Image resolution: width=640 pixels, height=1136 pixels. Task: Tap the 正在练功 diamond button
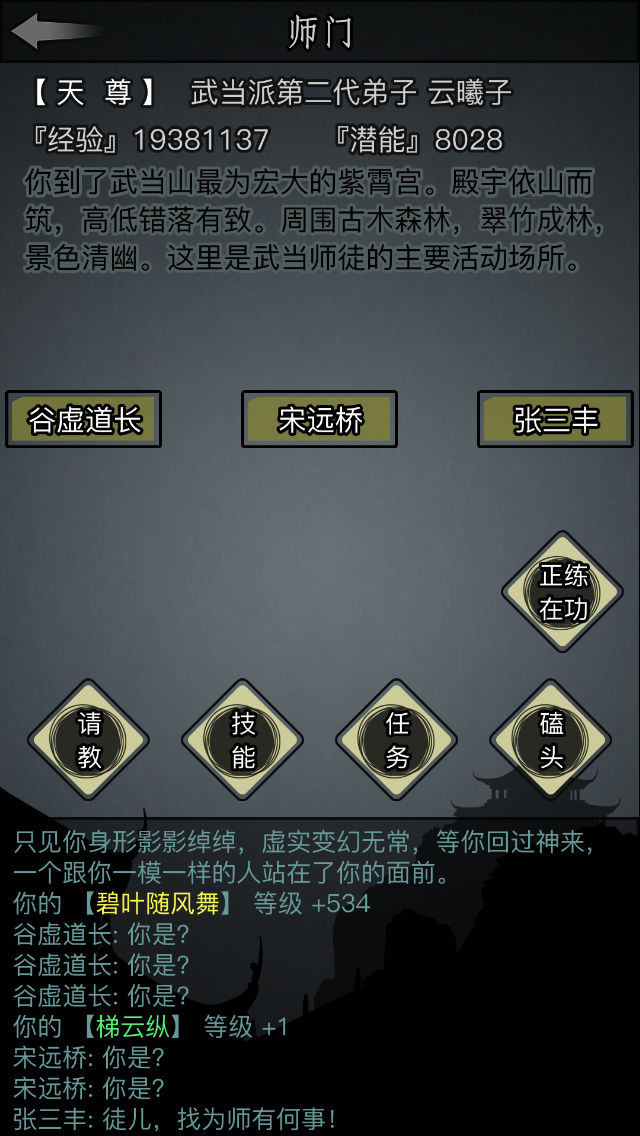click(x=563, y=591)
